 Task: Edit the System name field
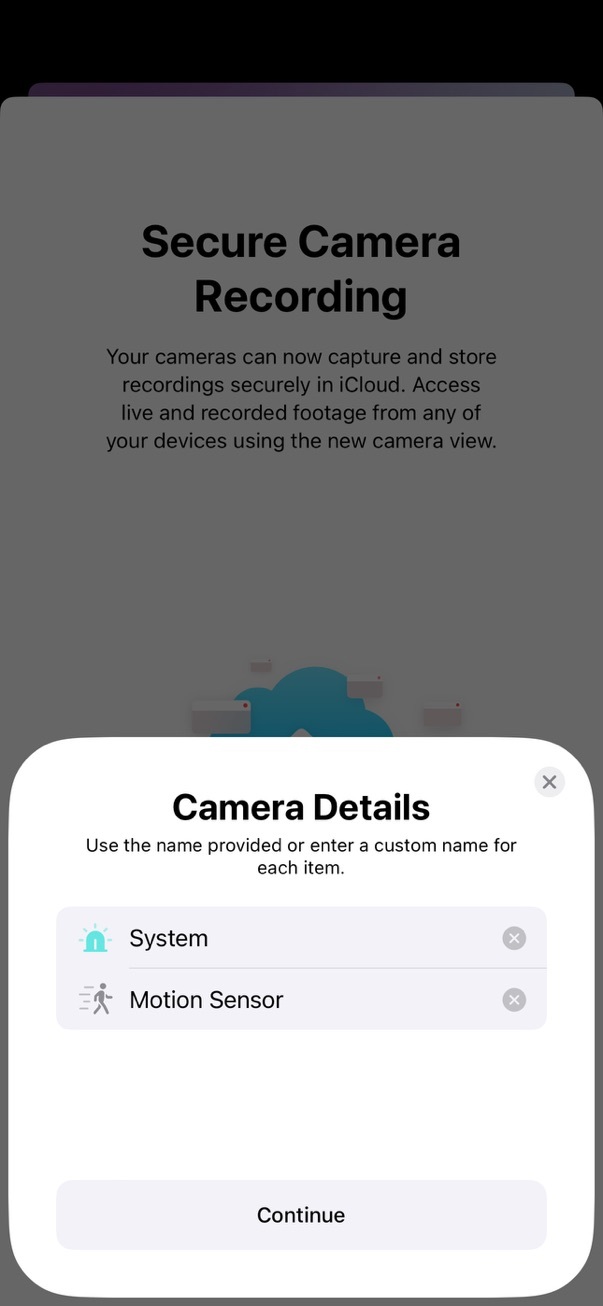[x=300, y=938]
